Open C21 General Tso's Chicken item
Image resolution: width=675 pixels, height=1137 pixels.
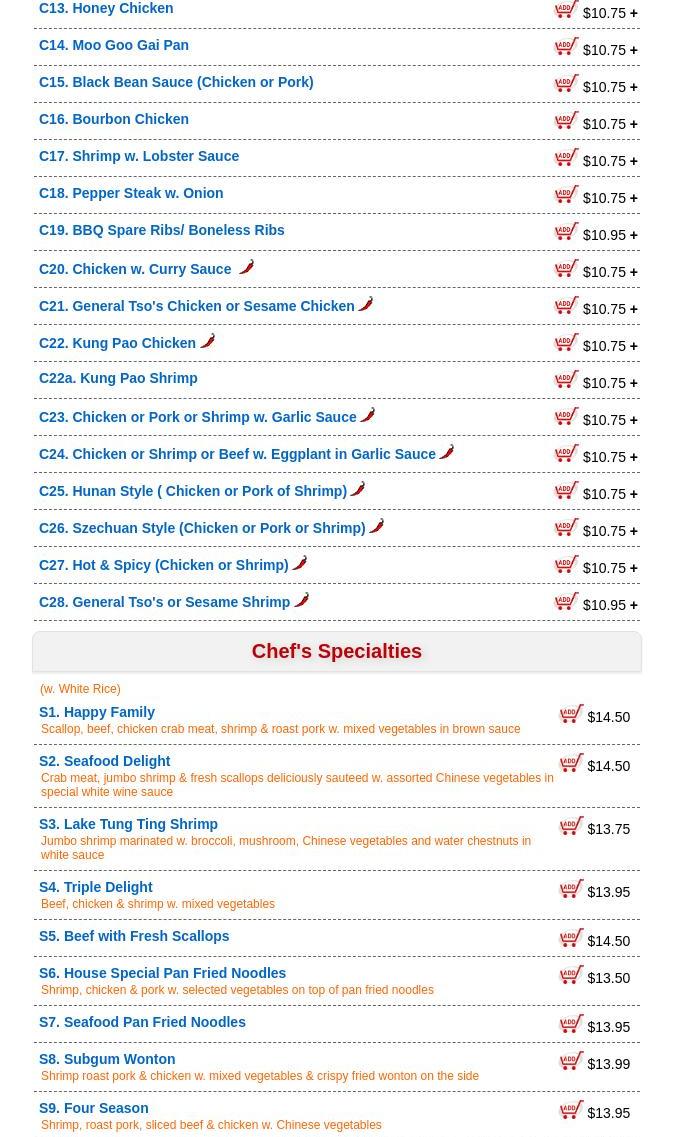196,306
